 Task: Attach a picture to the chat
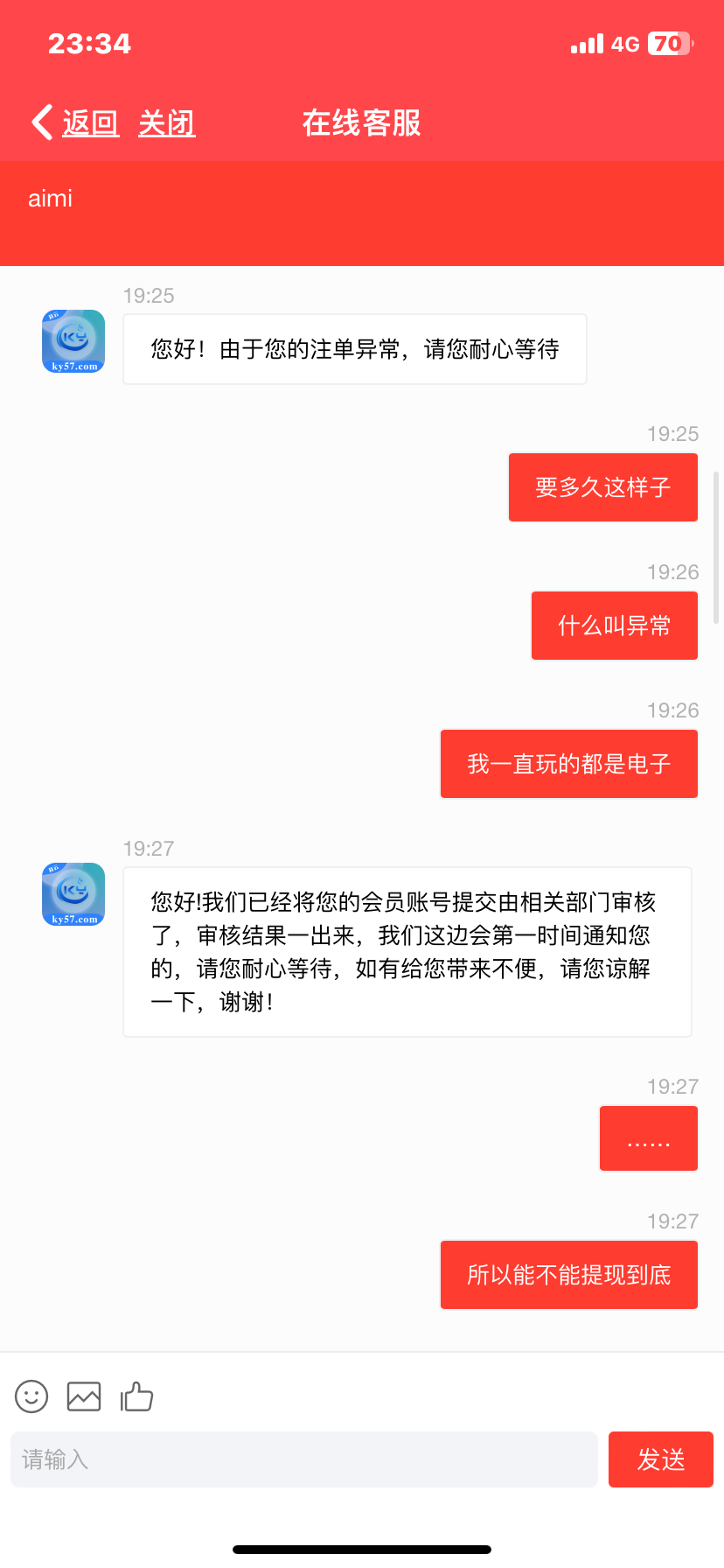pos(84,1396)
